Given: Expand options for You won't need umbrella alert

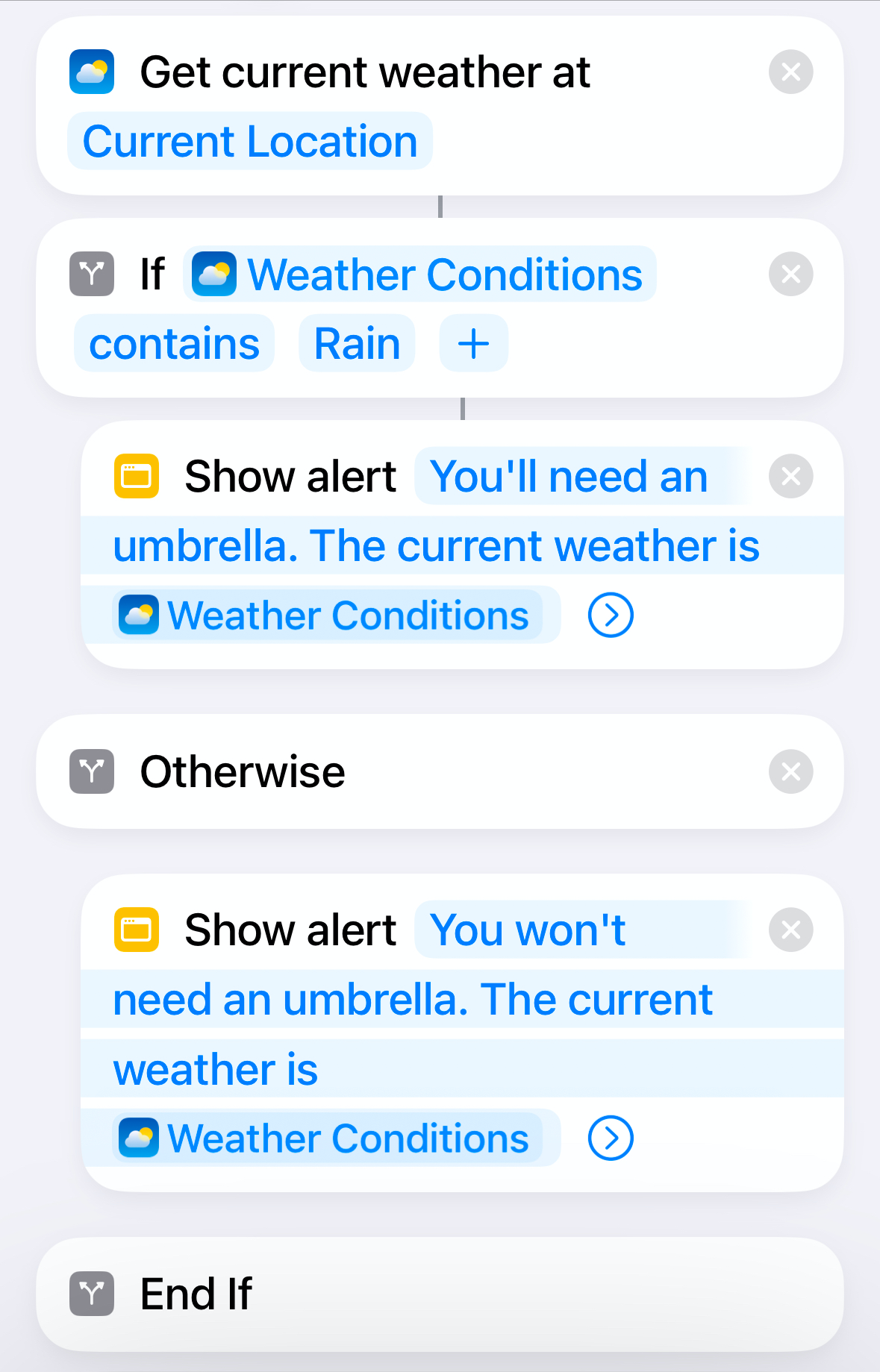Looking at the screenshot, I should point(611,1138).
